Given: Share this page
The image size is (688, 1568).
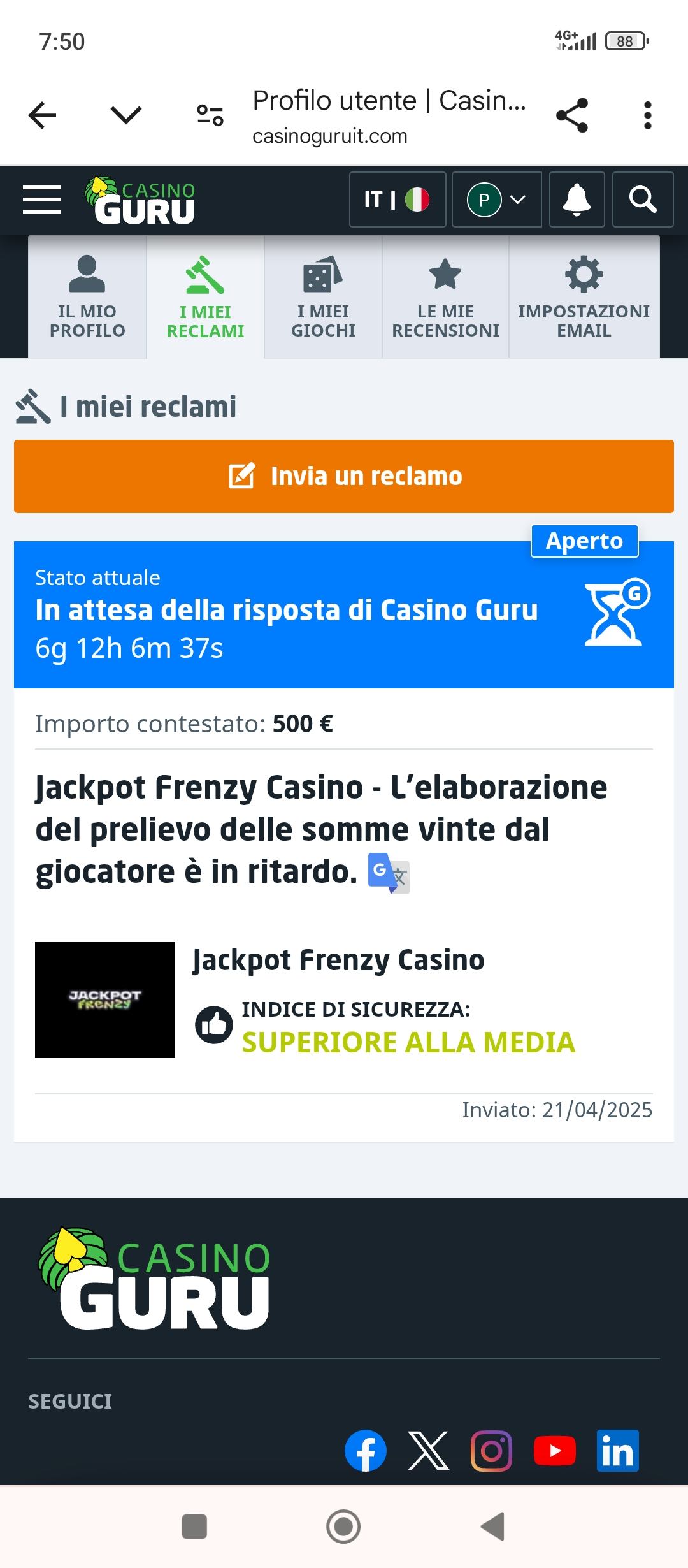Looking at the screenshot, I should (x=571, y=115).
